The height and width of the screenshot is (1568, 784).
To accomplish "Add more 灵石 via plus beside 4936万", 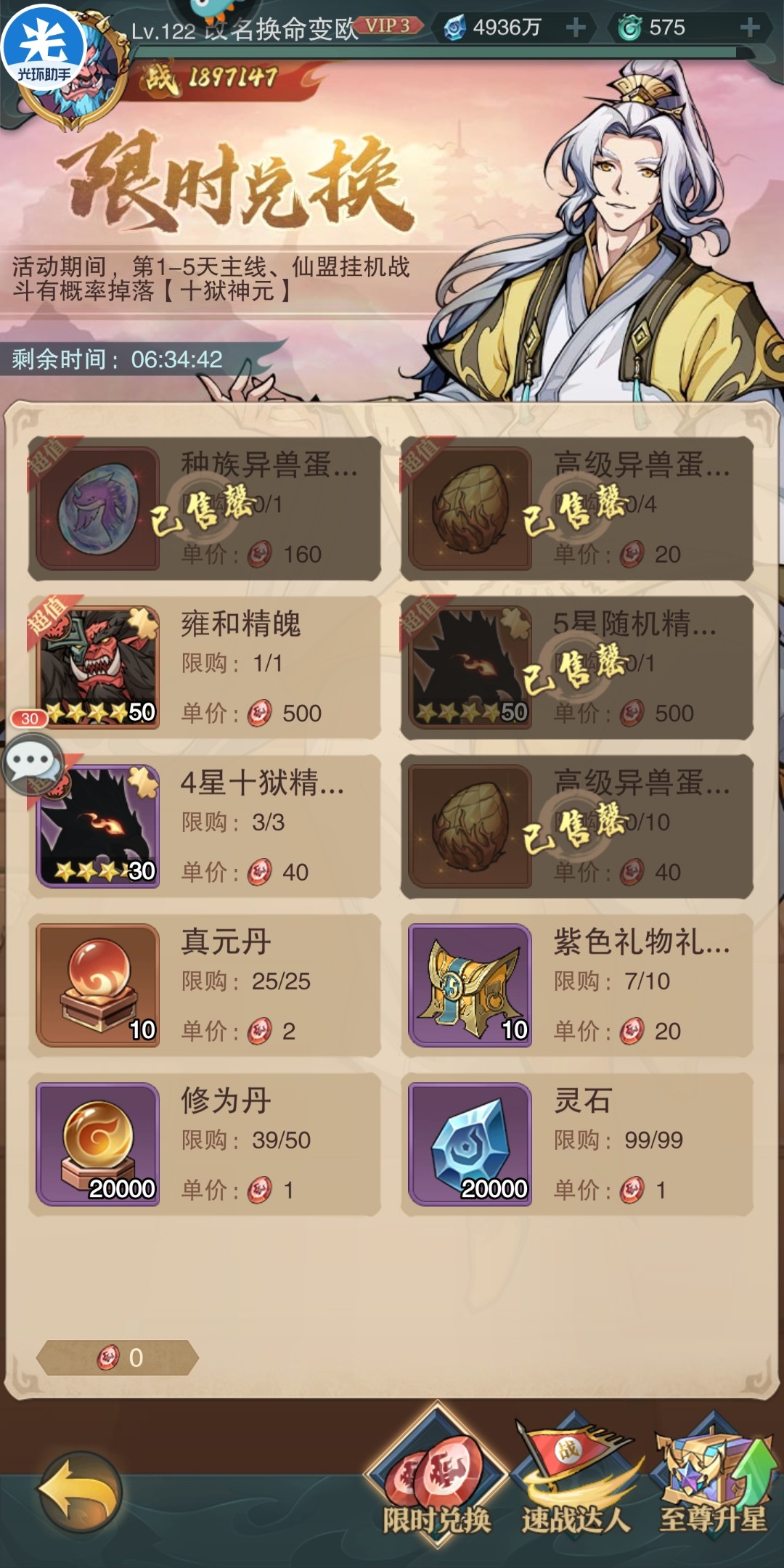I will click(576, 28).
